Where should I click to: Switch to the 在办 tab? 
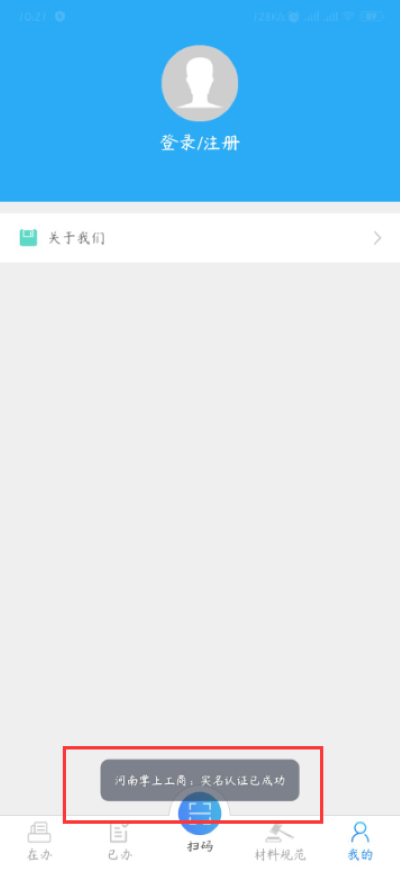40,842
